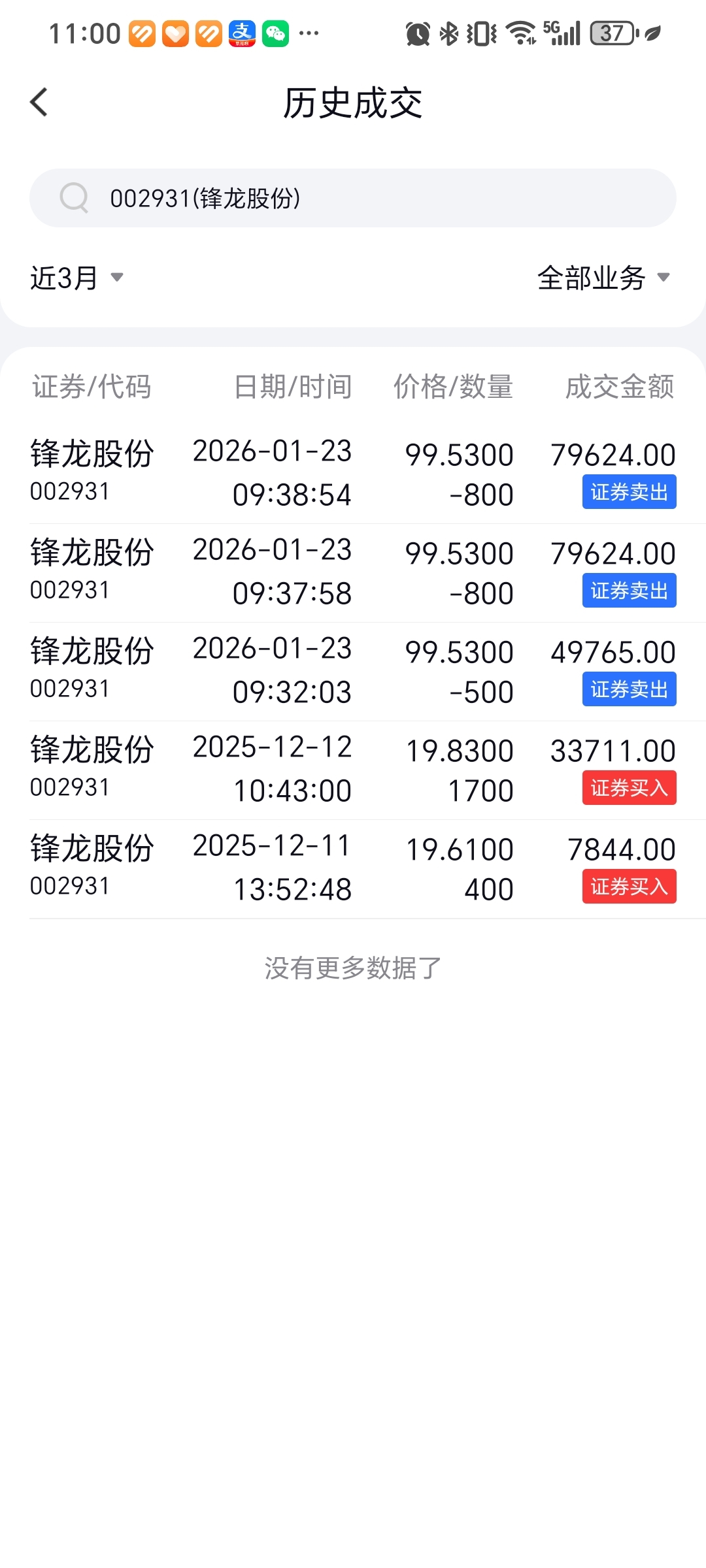The height and width of the screenshot is (1568, 706).
Task: Open the 2025-12-12 buy trade record
Action: point(353,769)
